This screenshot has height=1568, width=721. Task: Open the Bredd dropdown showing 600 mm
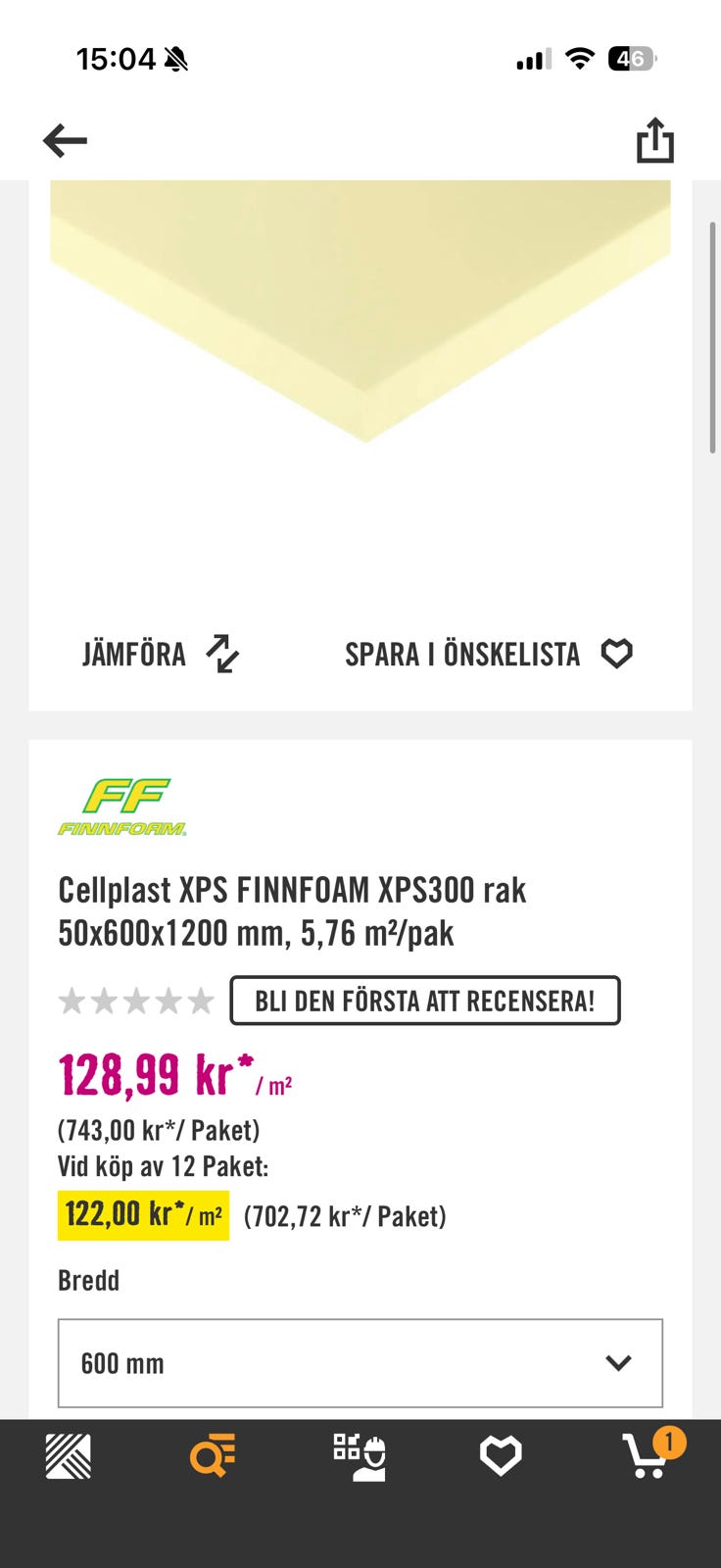360,1363
